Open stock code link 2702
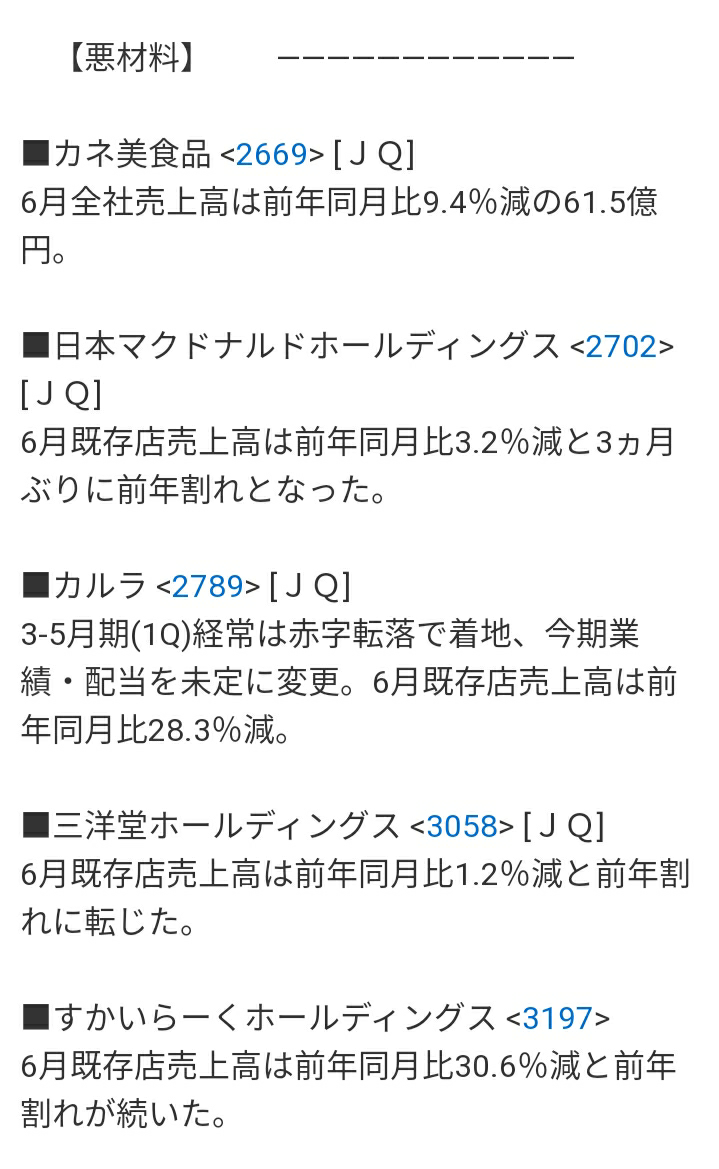This screenshot has height=1169, width=719. [x=621, y=347]
